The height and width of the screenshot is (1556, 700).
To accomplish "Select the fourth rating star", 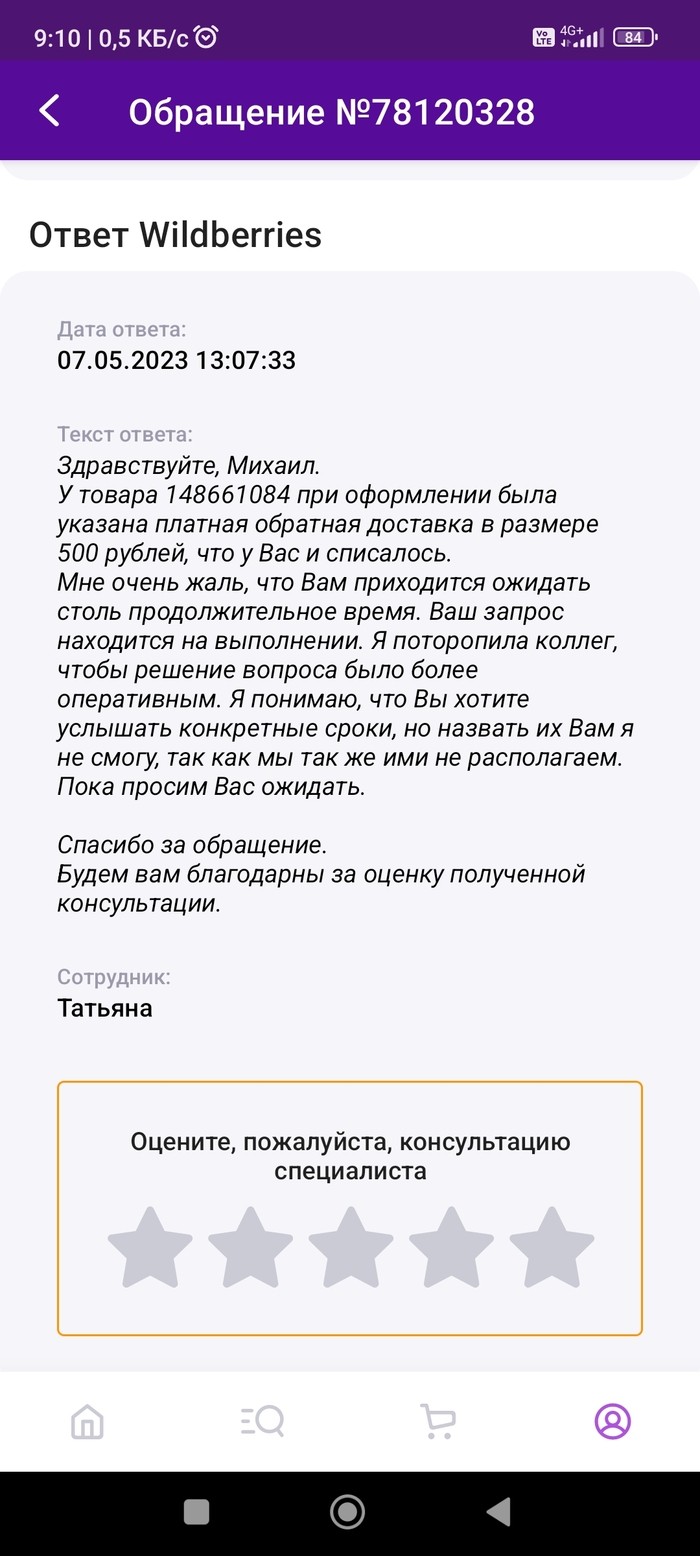I will tap(451, 1248).
